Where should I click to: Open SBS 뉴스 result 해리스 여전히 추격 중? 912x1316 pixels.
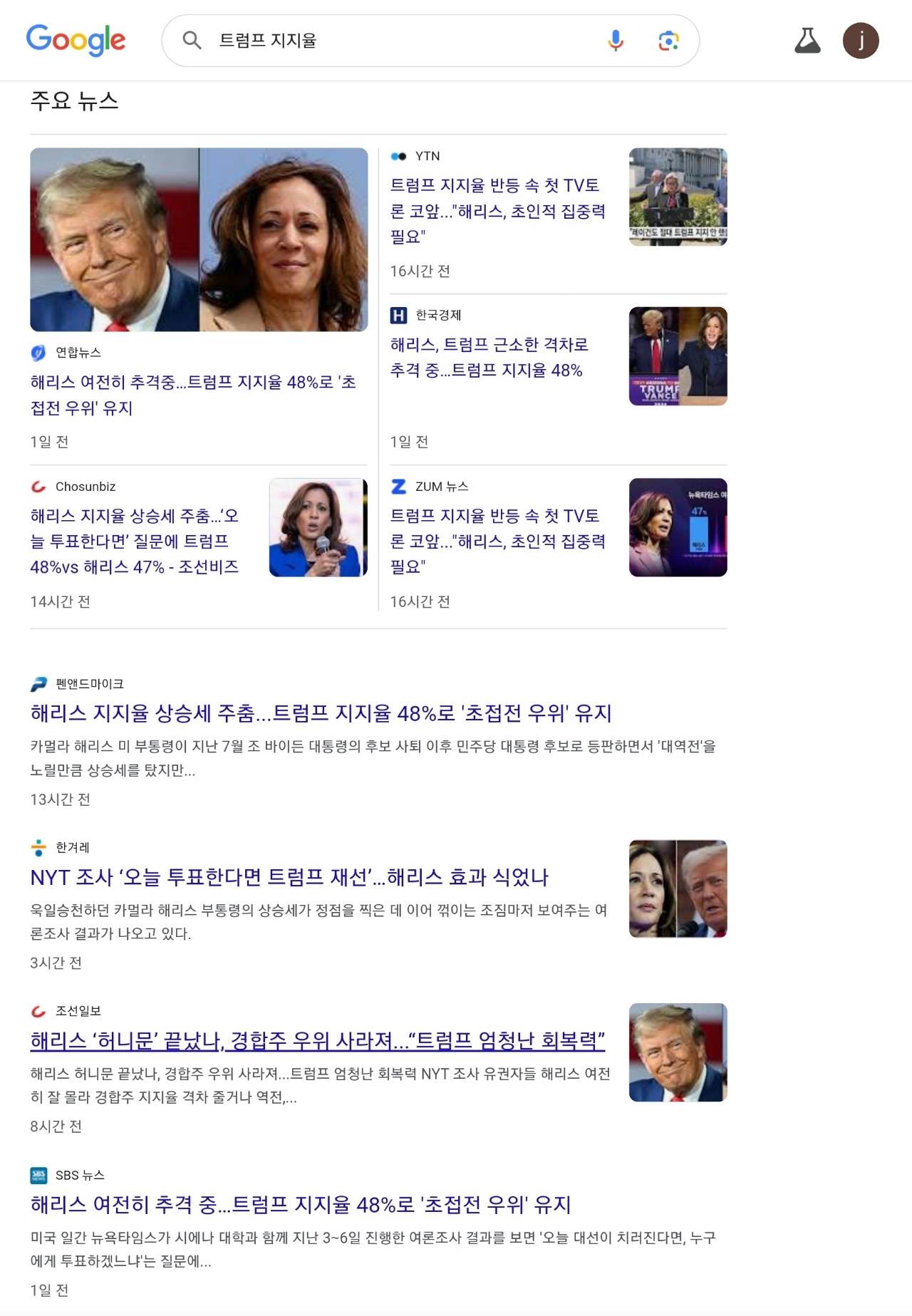301,1205
